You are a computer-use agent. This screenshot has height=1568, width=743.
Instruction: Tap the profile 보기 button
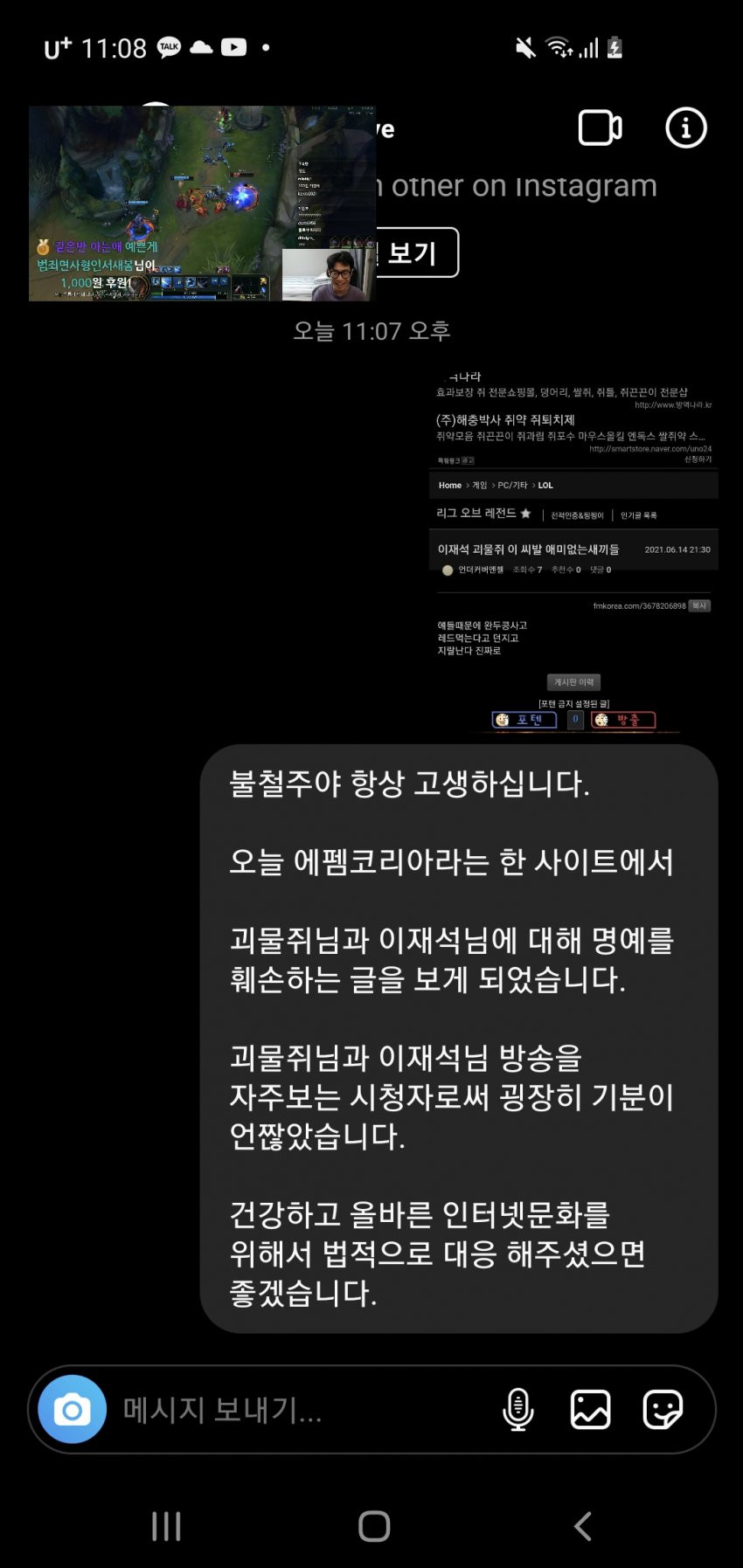416,252
